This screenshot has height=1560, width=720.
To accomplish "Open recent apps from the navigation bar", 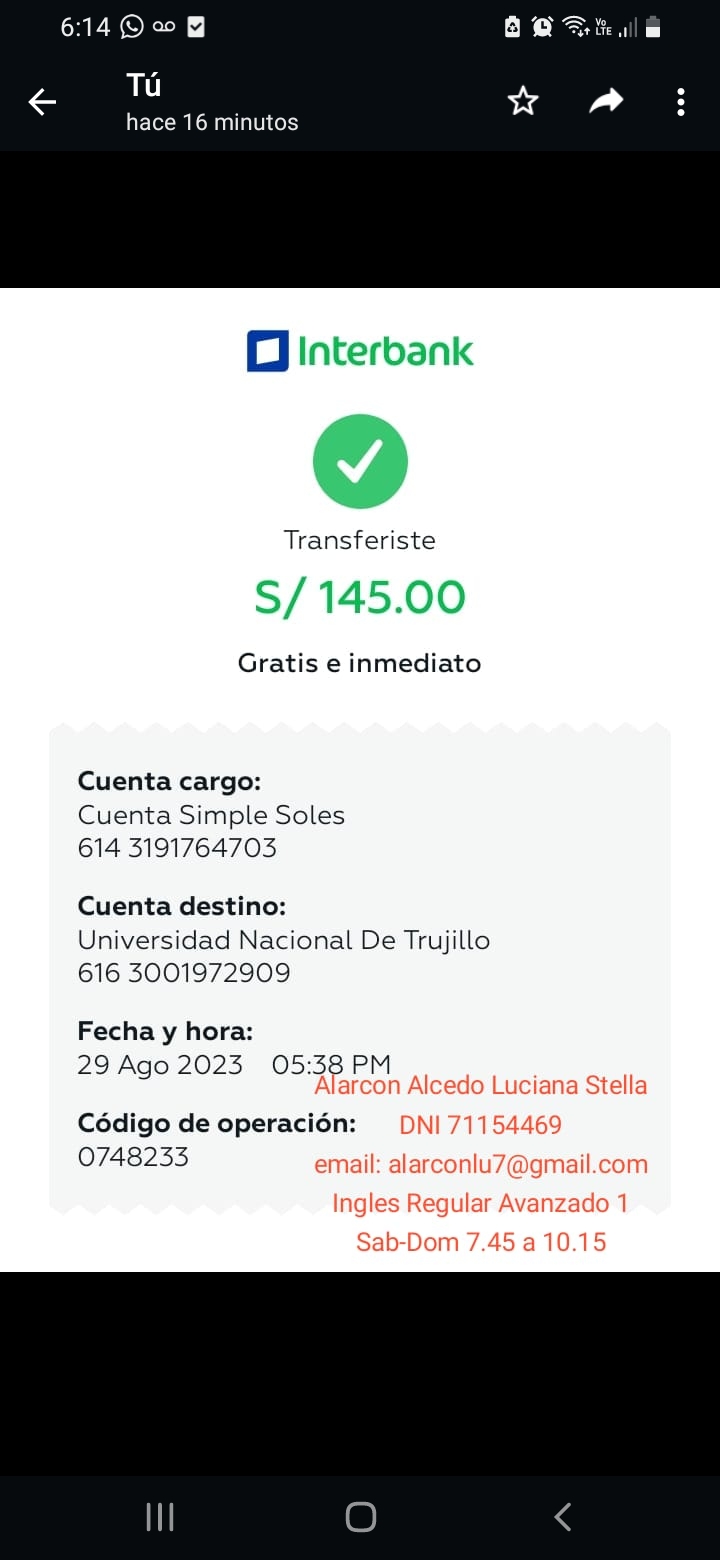I will click(160, 1517).
